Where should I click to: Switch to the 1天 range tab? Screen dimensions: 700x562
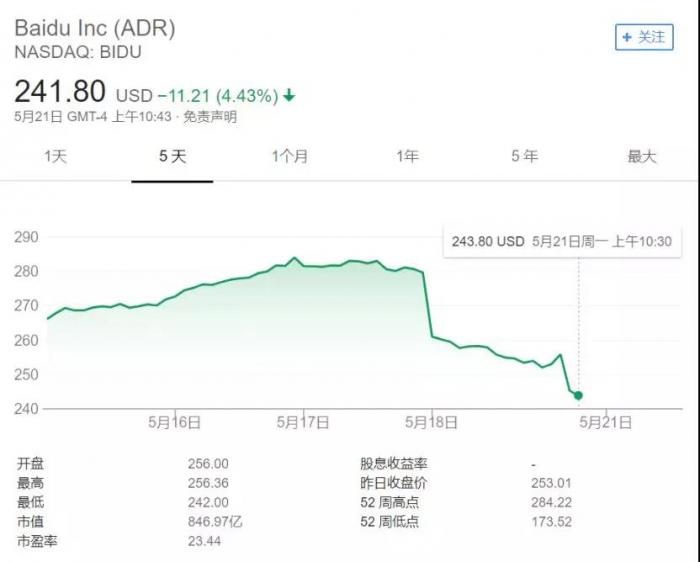[55, 157]
